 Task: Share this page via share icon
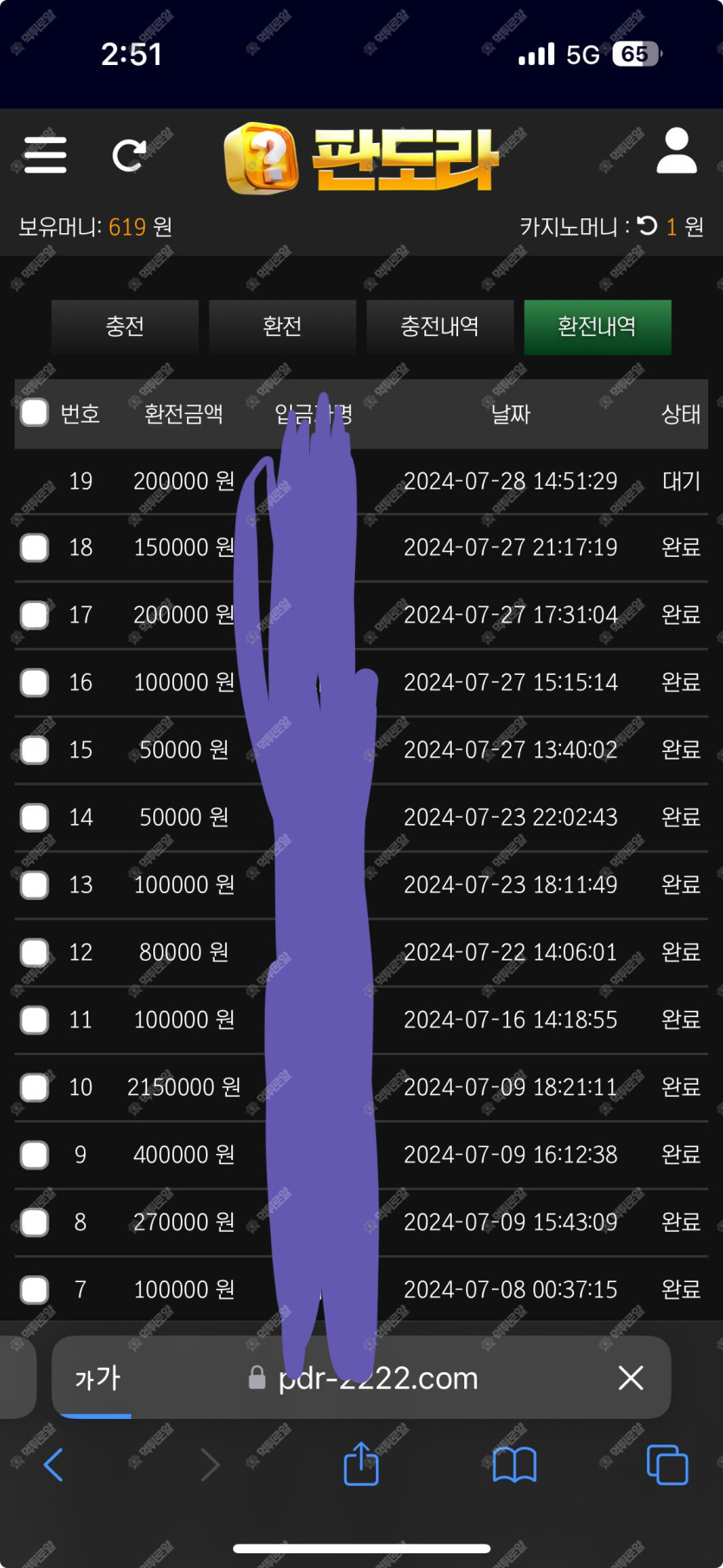pos(361,1463)
